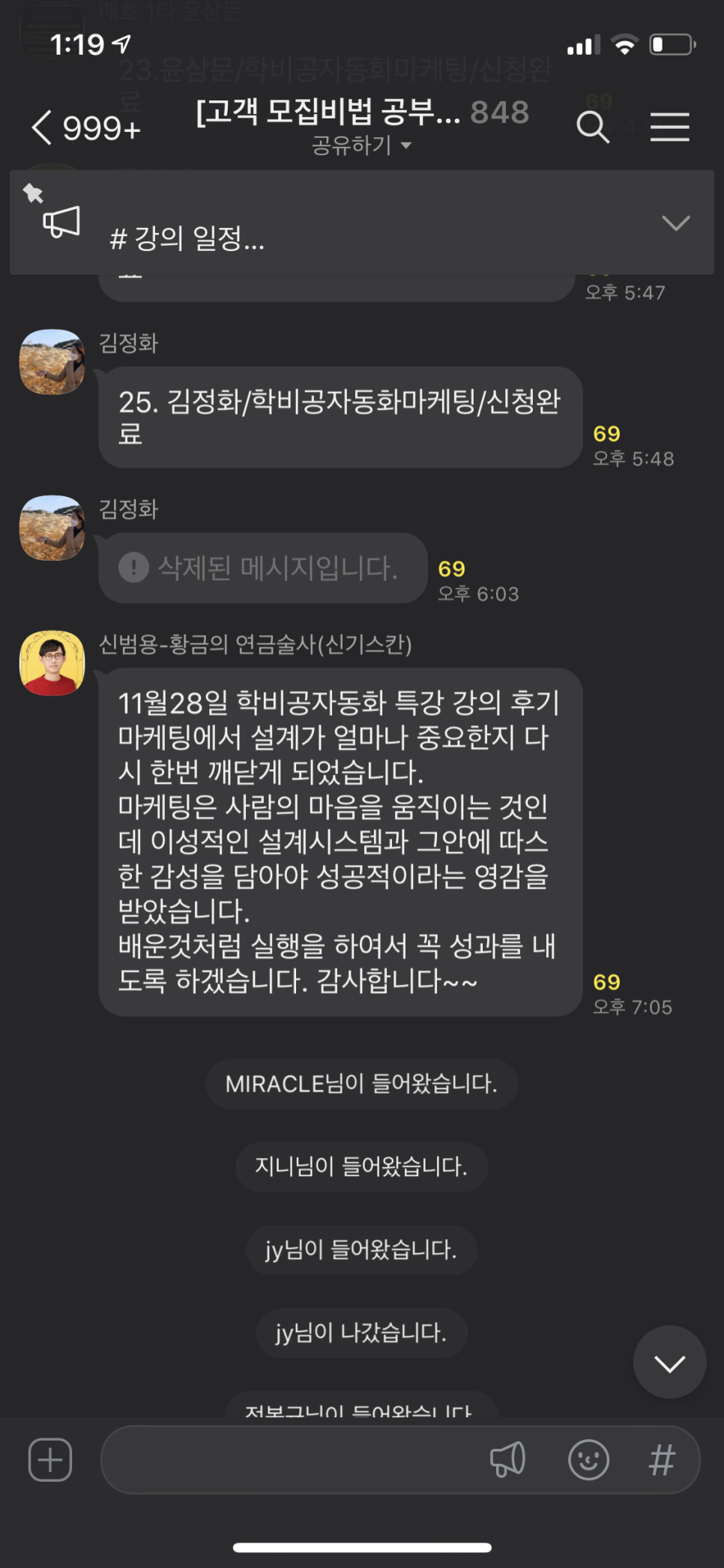
Task: Tap the megaphone icon in input bar
Action: pos(507,1459)
